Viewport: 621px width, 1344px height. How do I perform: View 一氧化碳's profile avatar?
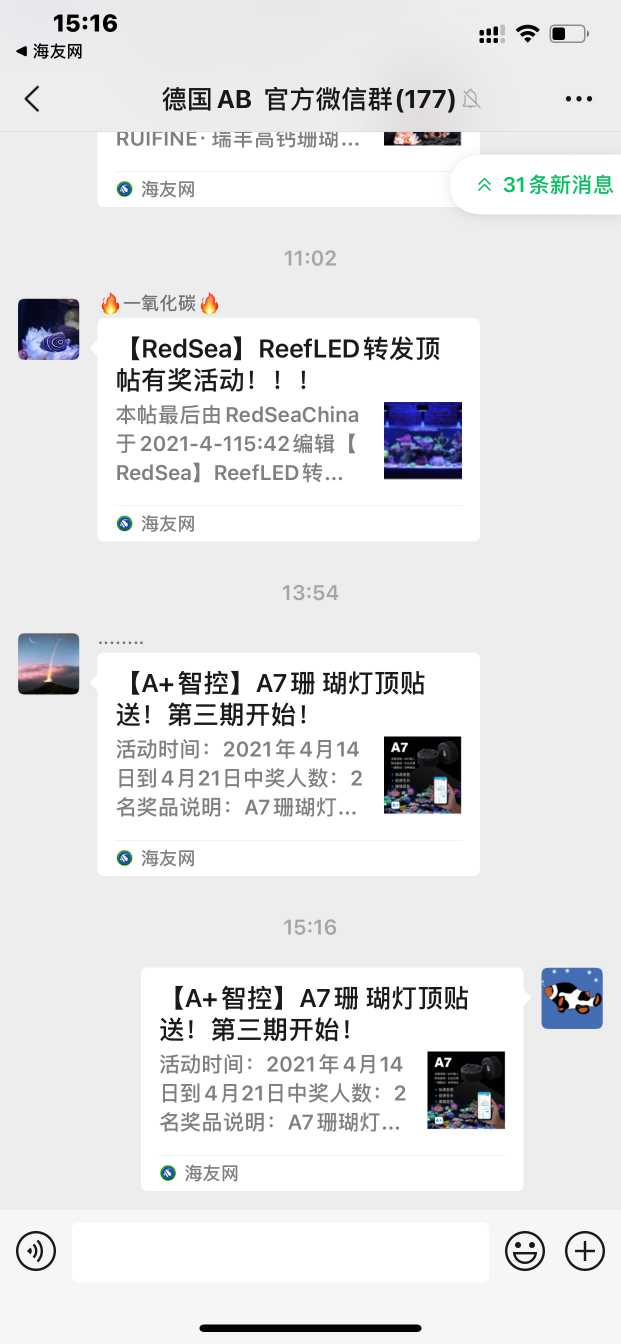[48, 329]
